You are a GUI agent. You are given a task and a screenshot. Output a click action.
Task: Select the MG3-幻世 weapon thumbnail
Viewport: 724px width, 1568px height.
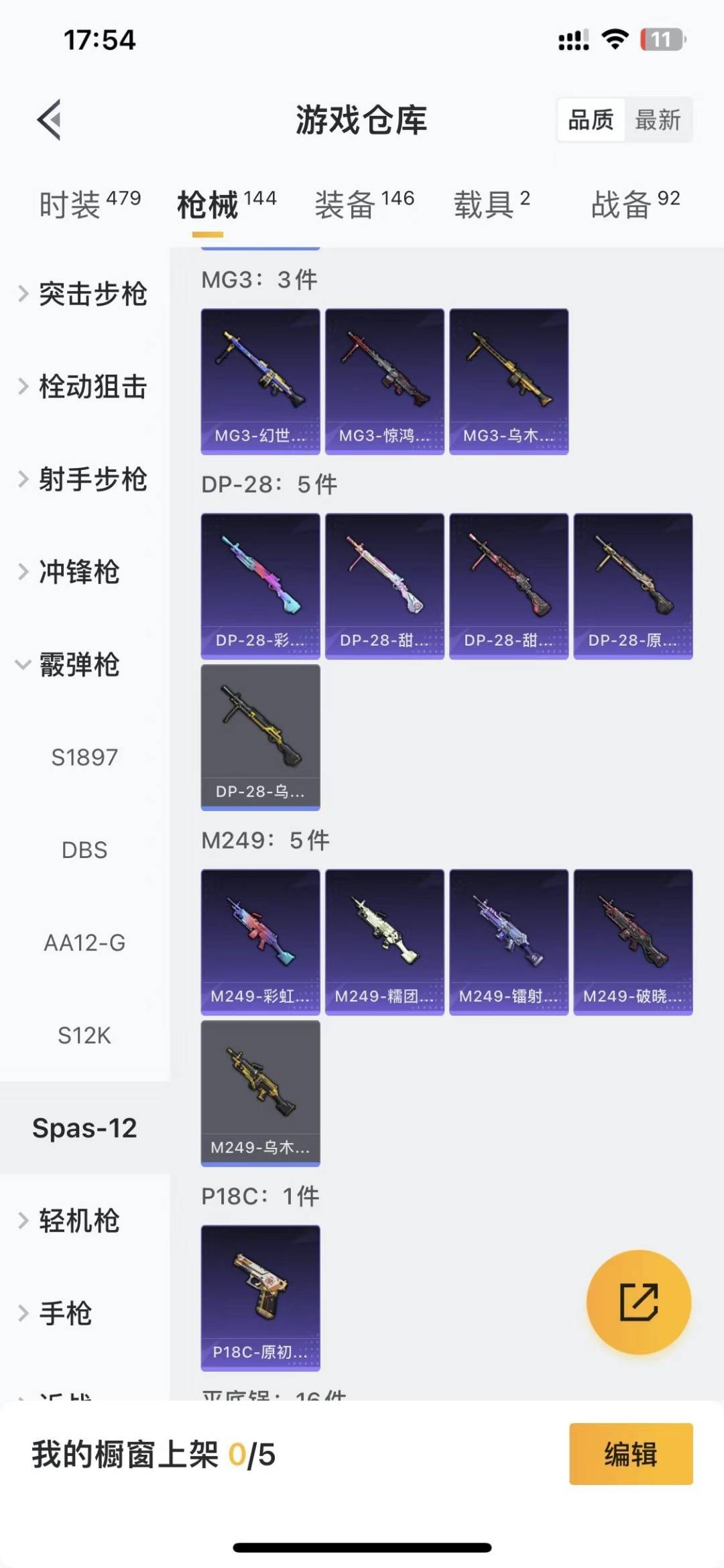[x=260, y=379]
